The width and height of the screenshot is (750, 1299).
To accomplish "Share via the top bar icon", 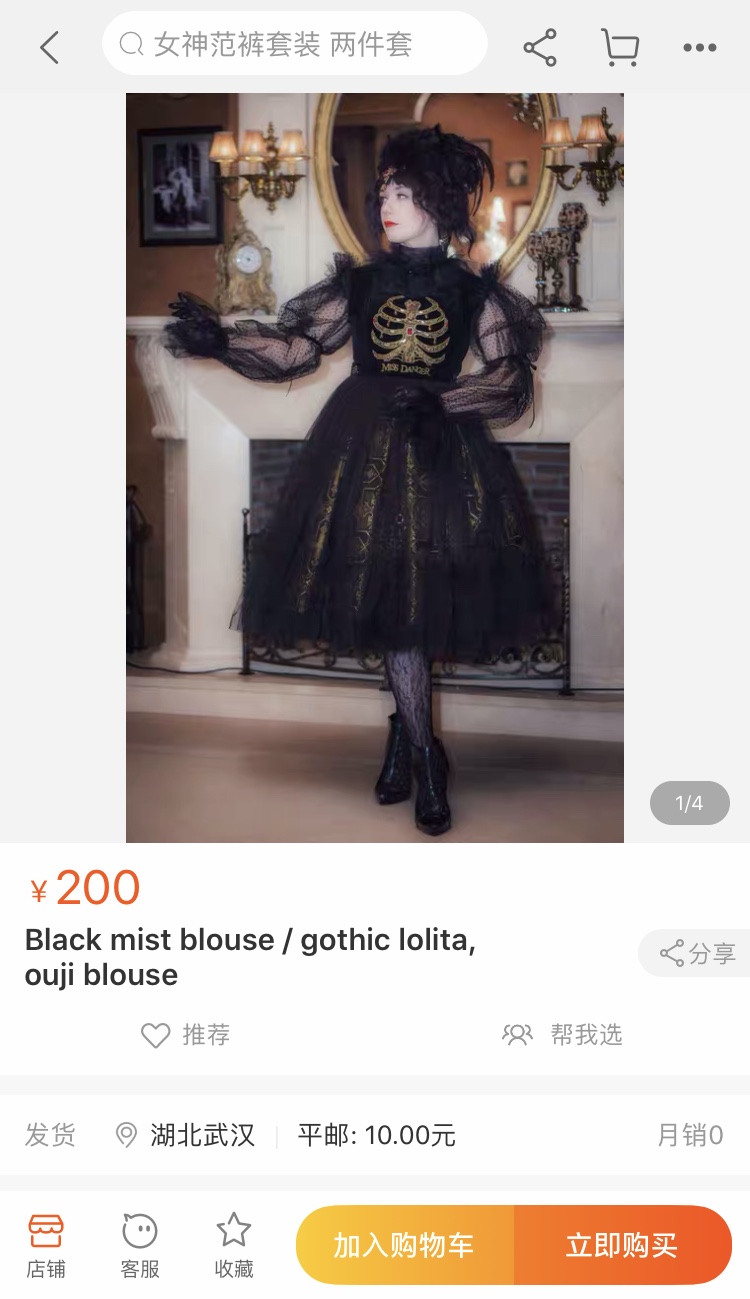I will click(x=540, y=47).
